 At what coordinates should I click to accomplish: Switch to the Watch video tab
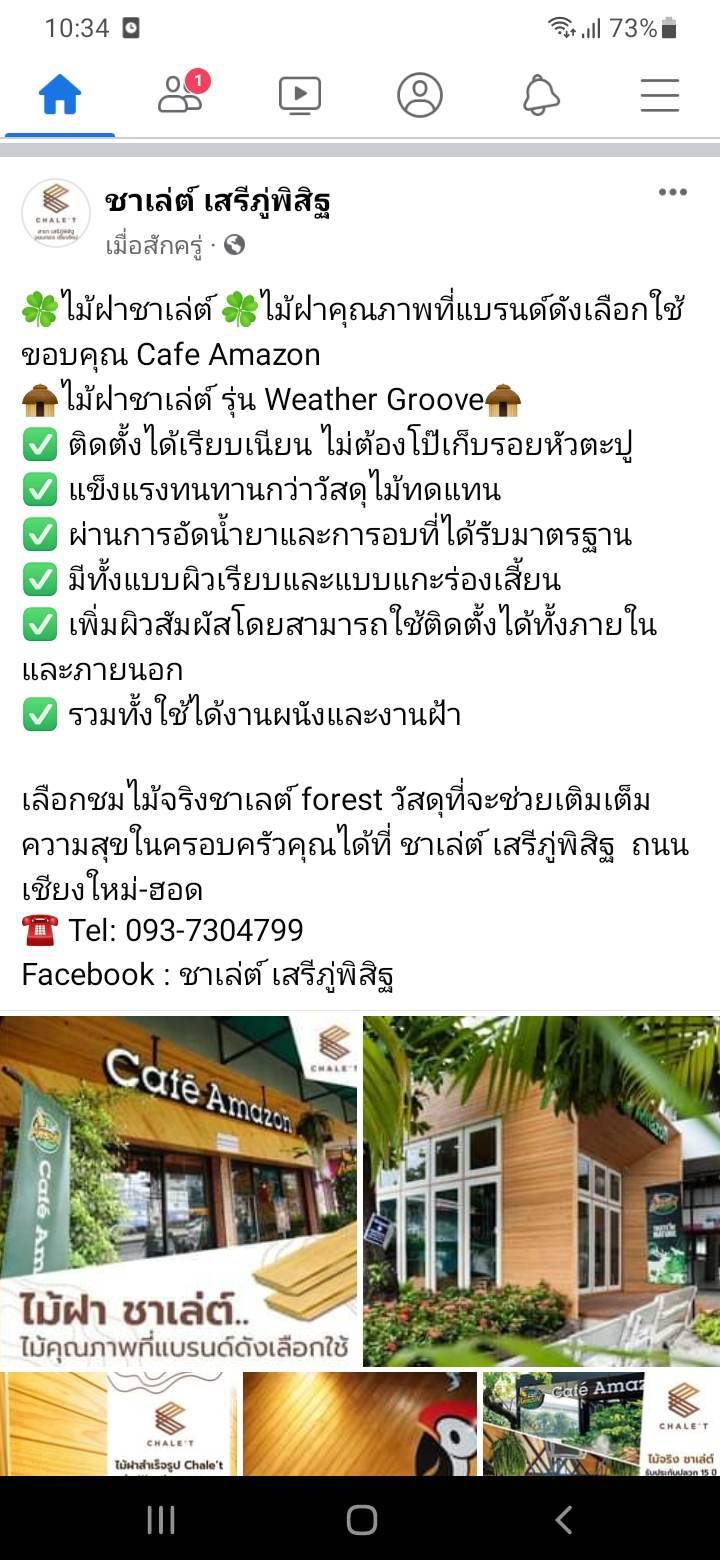pyautogui.click(x=300, y=96)
